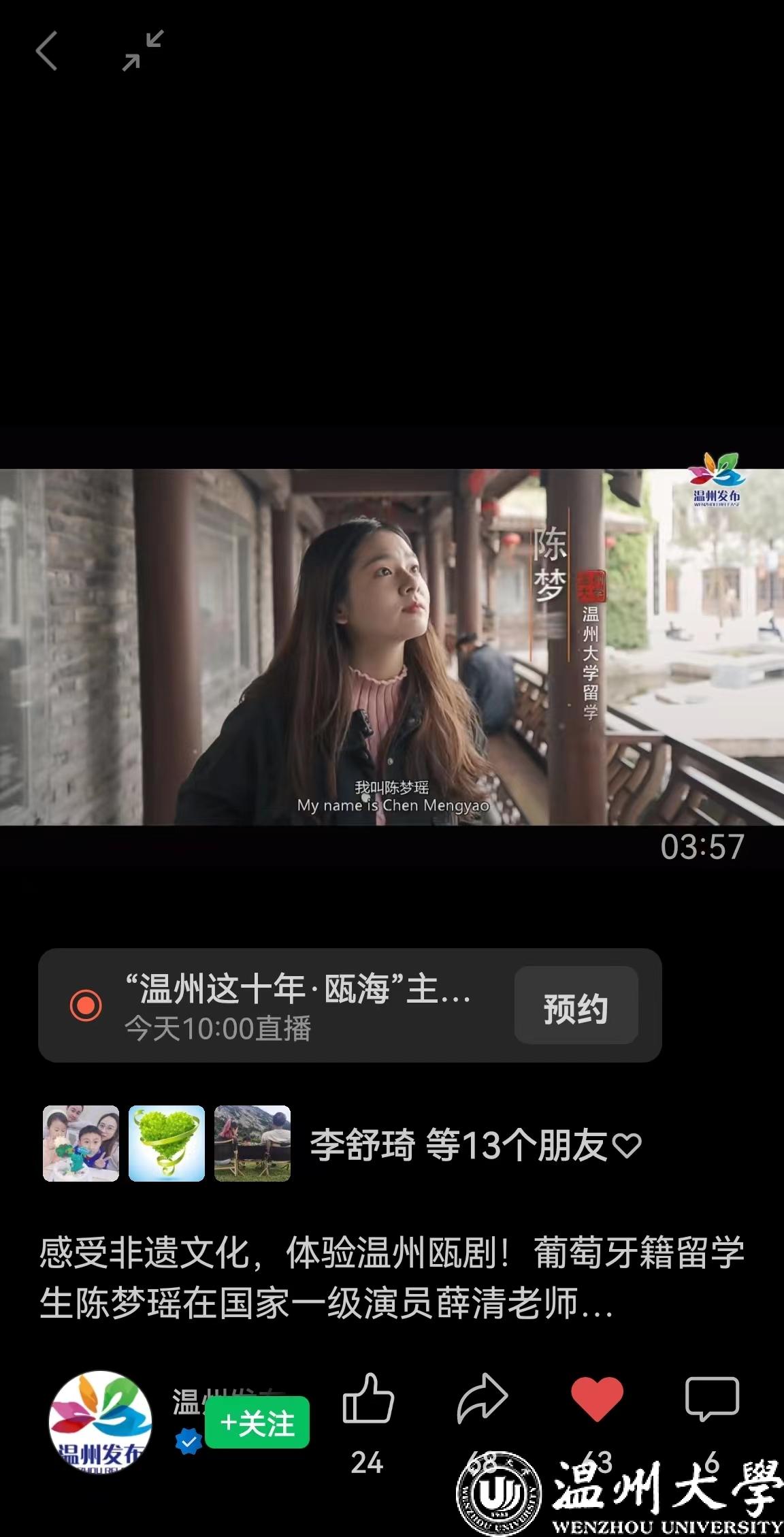
Task: Tap the video to pause playback
Action: [392, 647]
